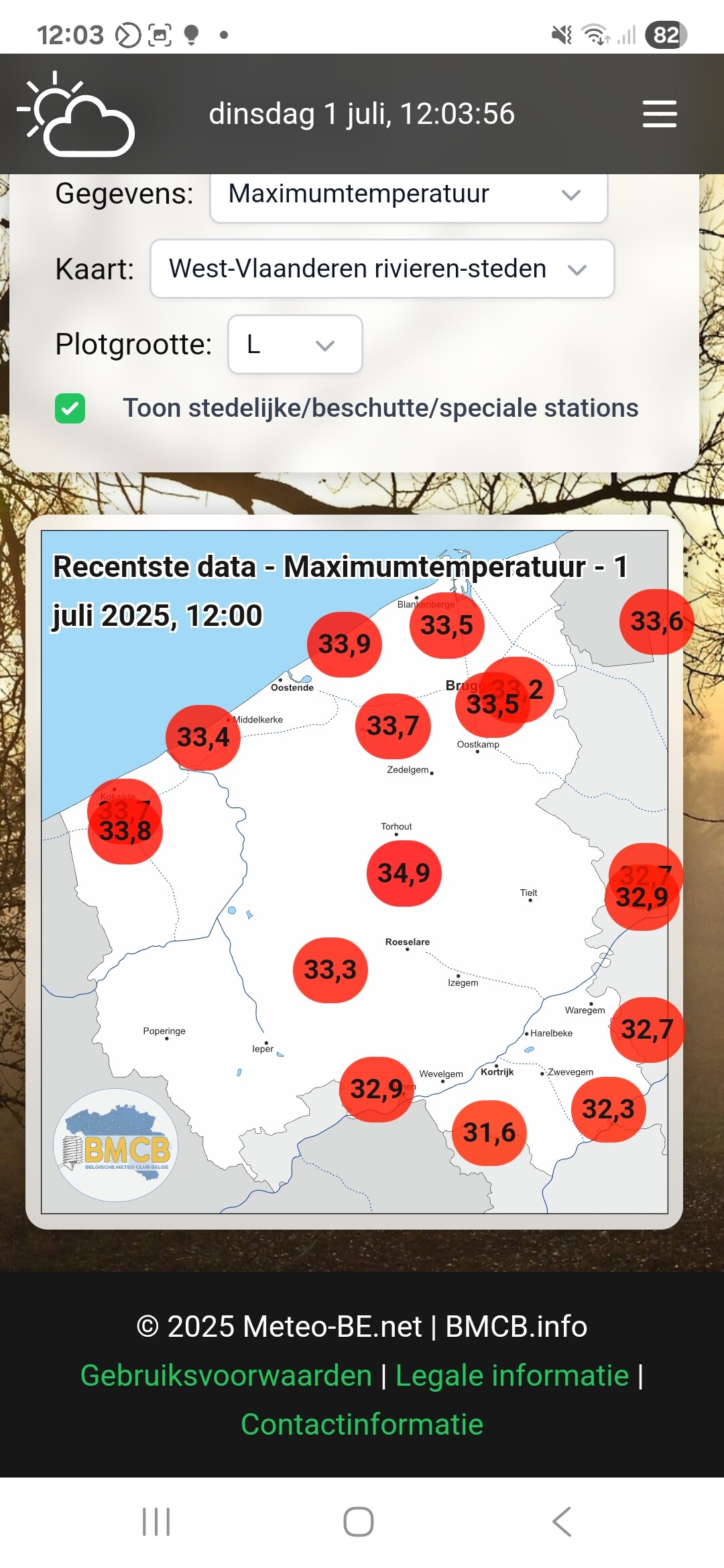
Task: Open the Contactinformatie link
Action: click(x=362, y=1425)
